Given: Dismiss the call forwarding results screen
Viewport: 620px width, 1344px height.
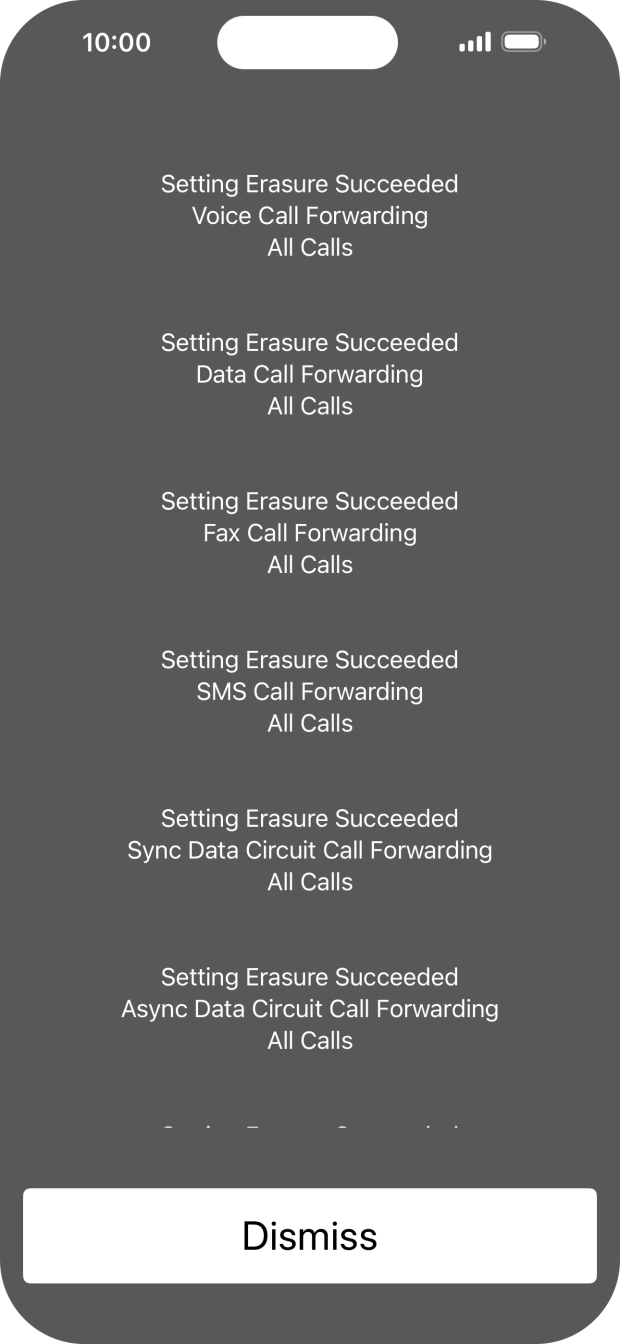Looking at the screenshot, I should tap(310, 1235).
